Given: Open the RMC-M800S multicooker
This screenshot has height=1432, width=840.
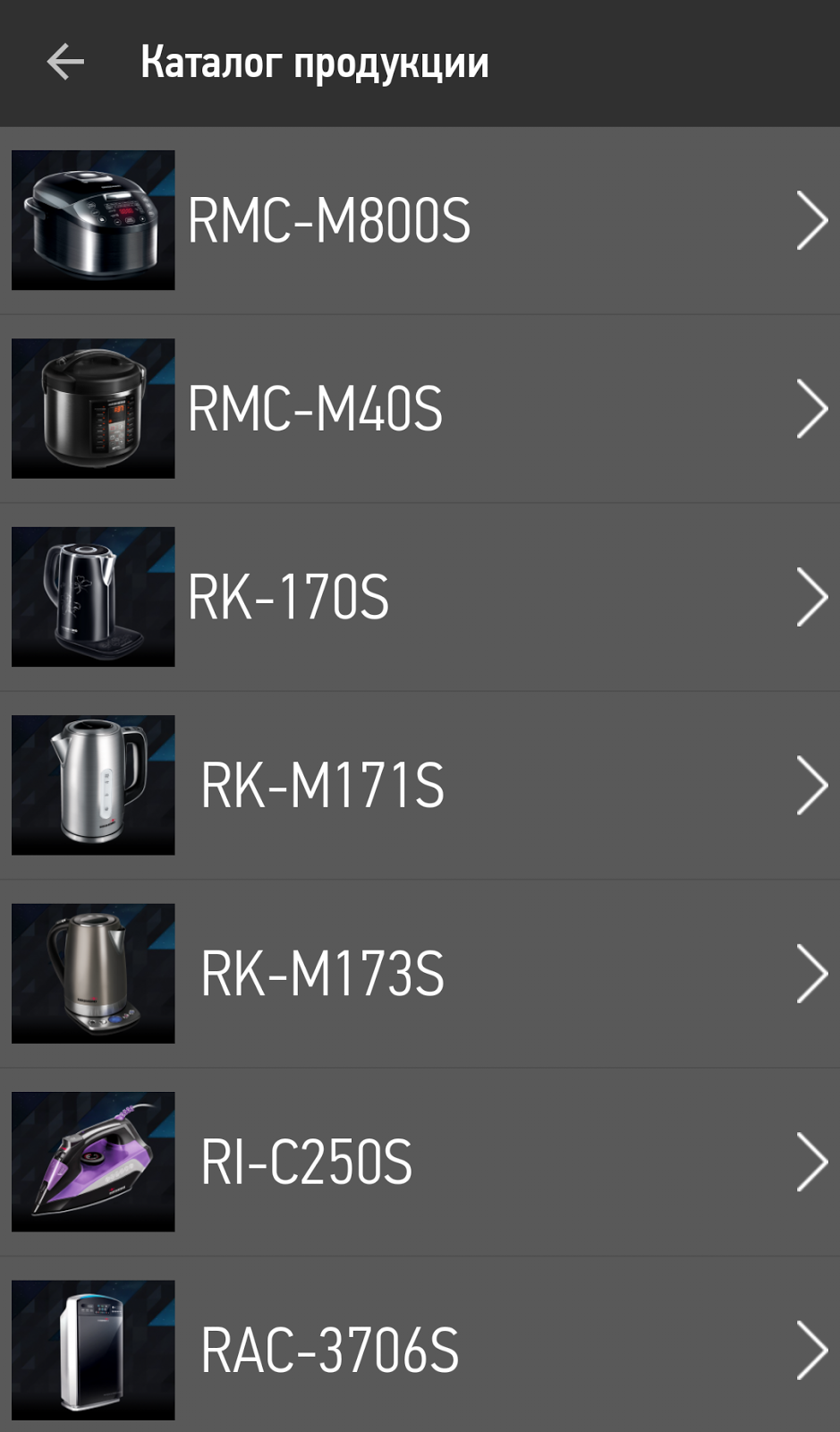Looking at the screenshot, I should (x=420, y=220).
